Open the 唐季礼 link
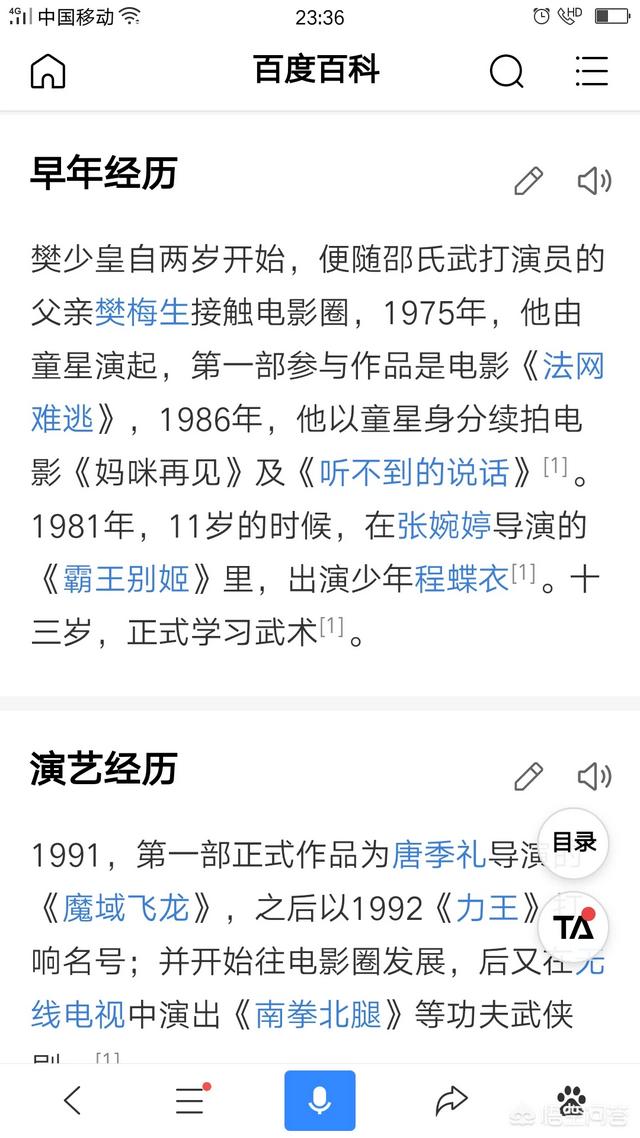 pyautogui.click(x=439, y=855)
